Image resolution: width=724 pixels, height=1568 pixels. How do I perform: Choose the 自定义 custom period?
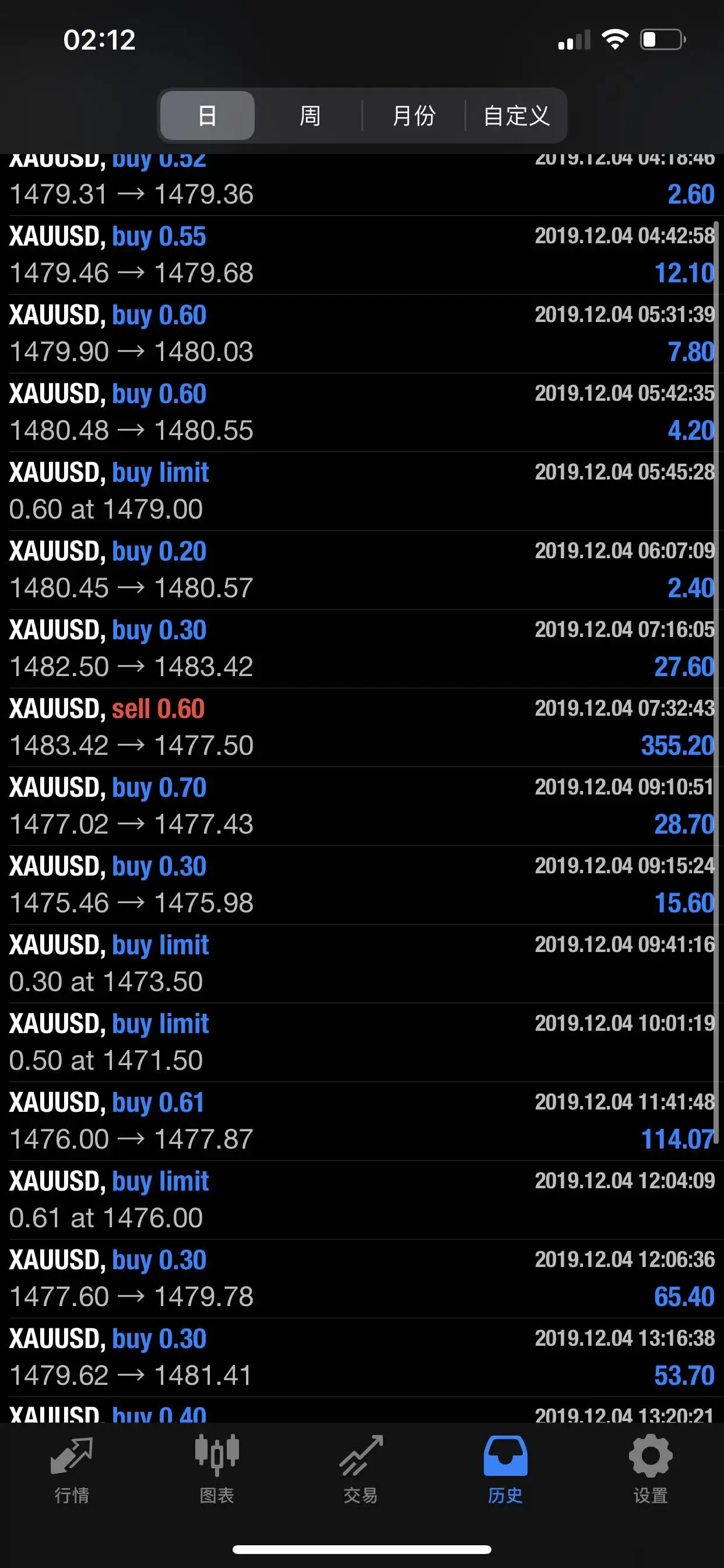pyautogui.click(x=516, y=116)
